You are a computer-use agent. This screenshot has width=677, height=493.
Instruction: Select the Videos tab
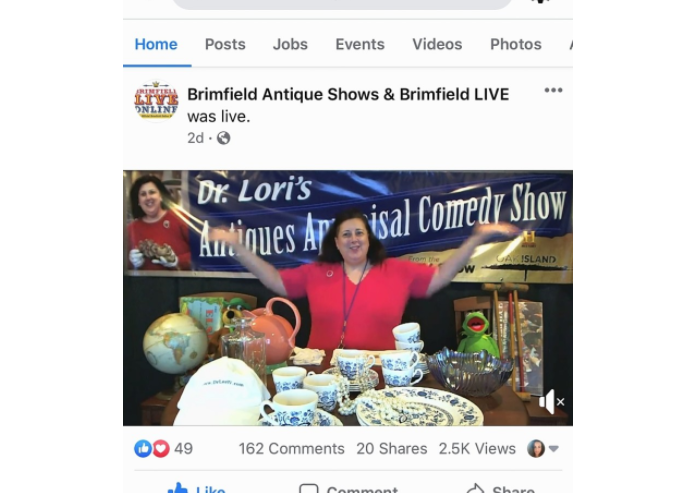coord(437,44)
